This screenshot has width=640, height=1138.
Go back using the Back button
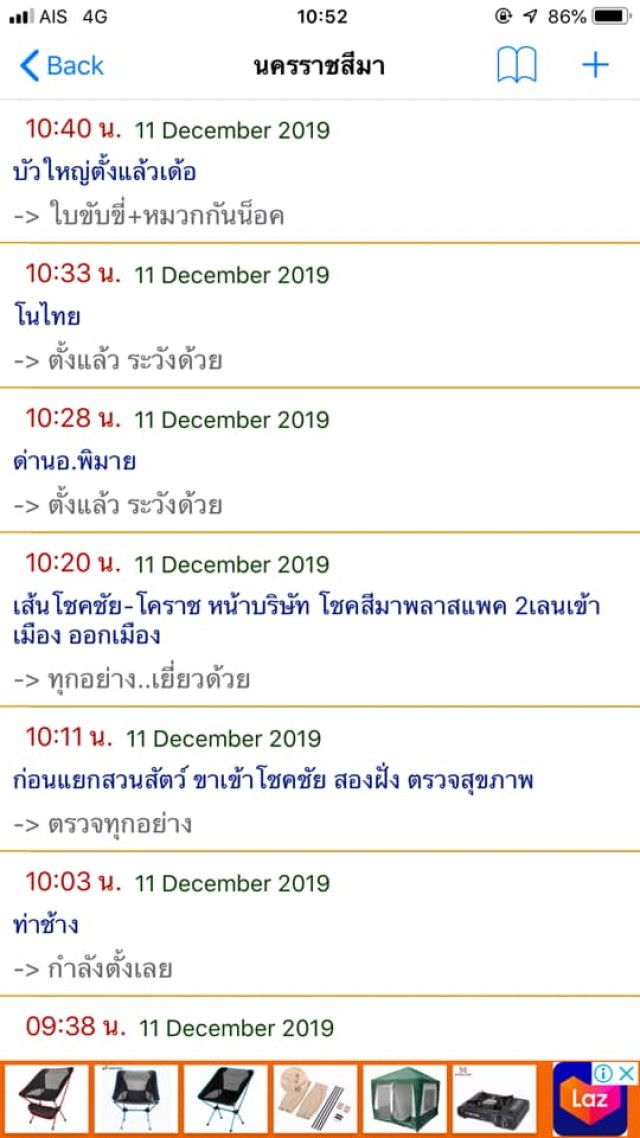click(x=62, y=66)
